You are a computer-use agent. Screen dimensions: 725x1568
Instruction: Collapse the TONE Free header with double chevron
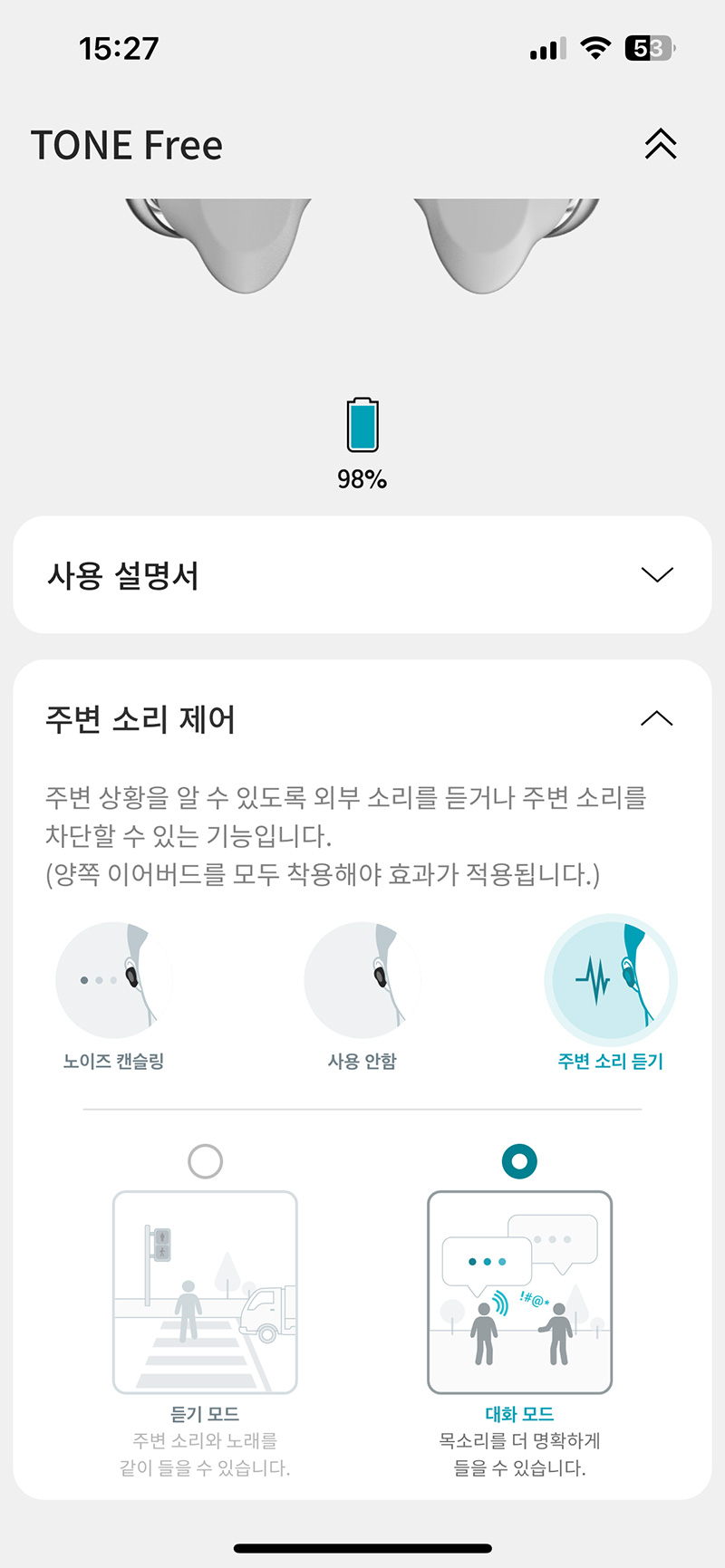[661, 144]
